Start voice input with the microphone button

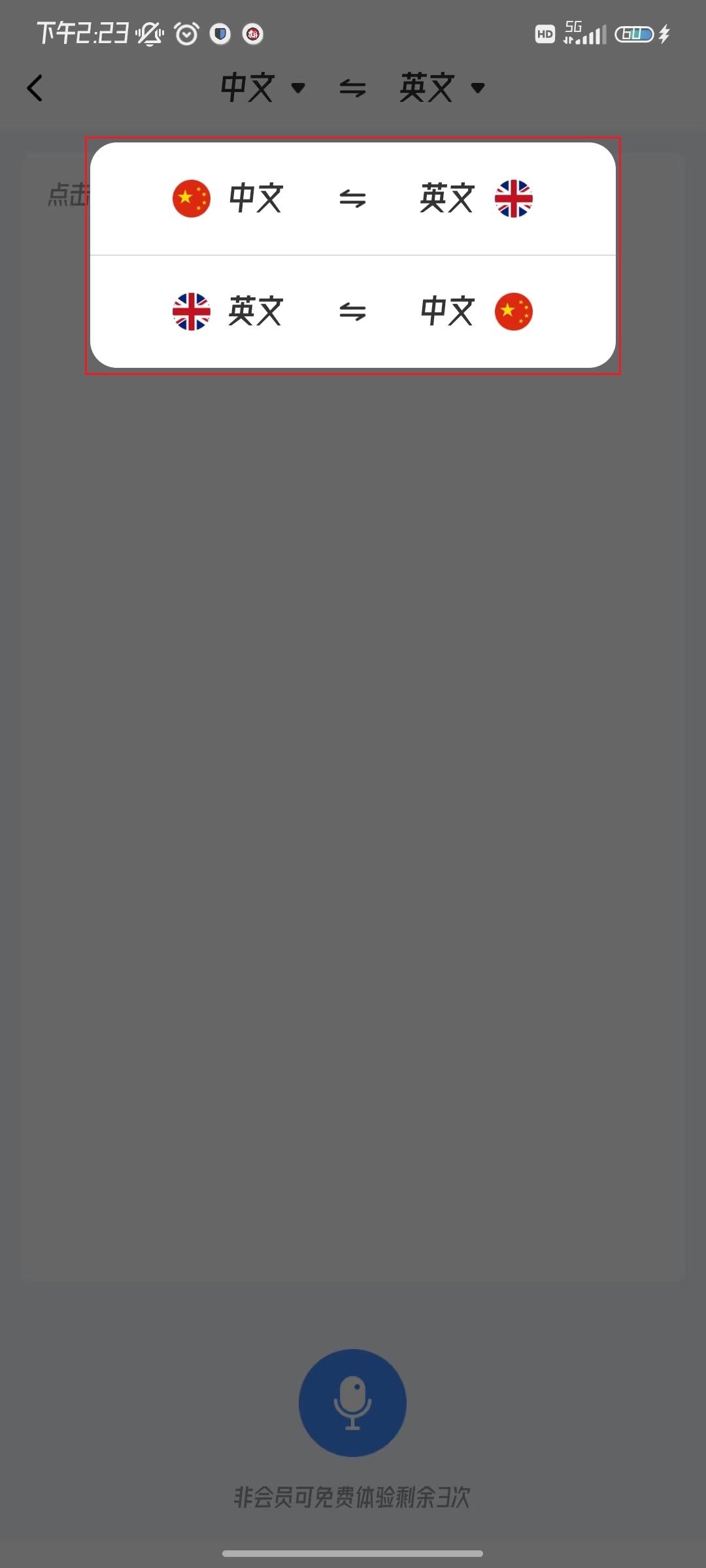(x=352, y=1403)
